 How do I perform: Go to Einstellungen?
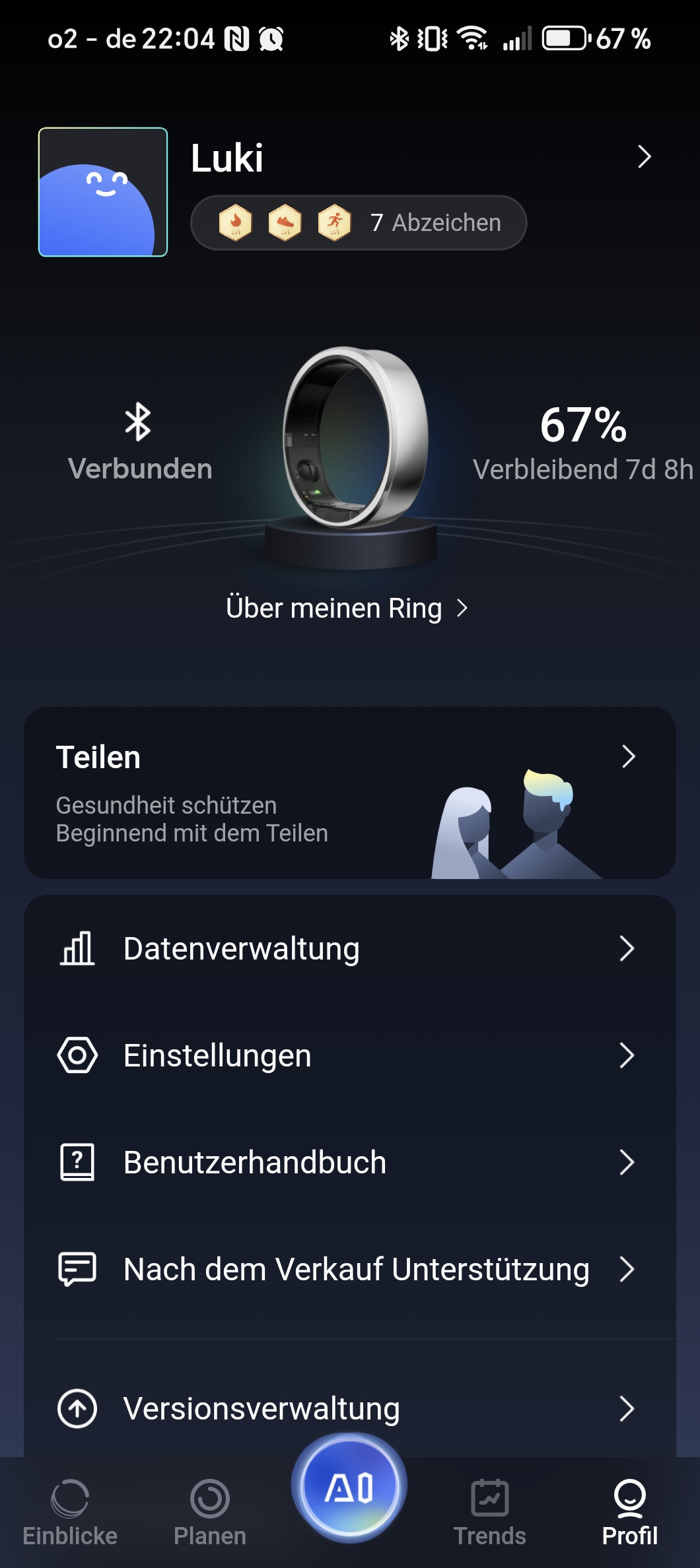click(x=349, y=1055)
